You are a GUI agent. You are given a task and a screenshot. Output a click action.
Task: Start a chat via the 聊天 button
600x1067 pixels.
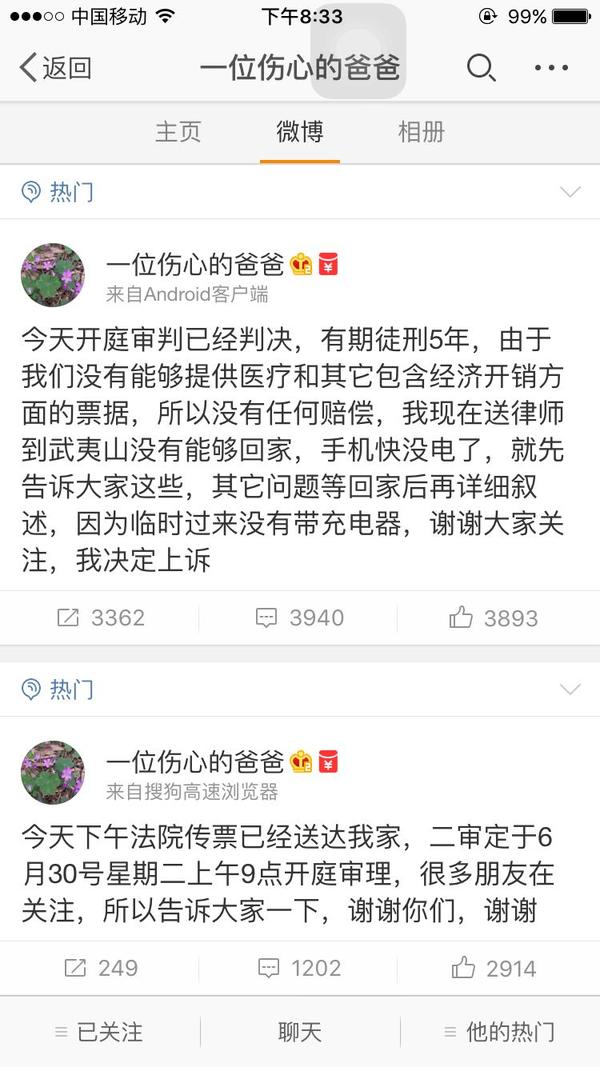(x=300, y=1032)
